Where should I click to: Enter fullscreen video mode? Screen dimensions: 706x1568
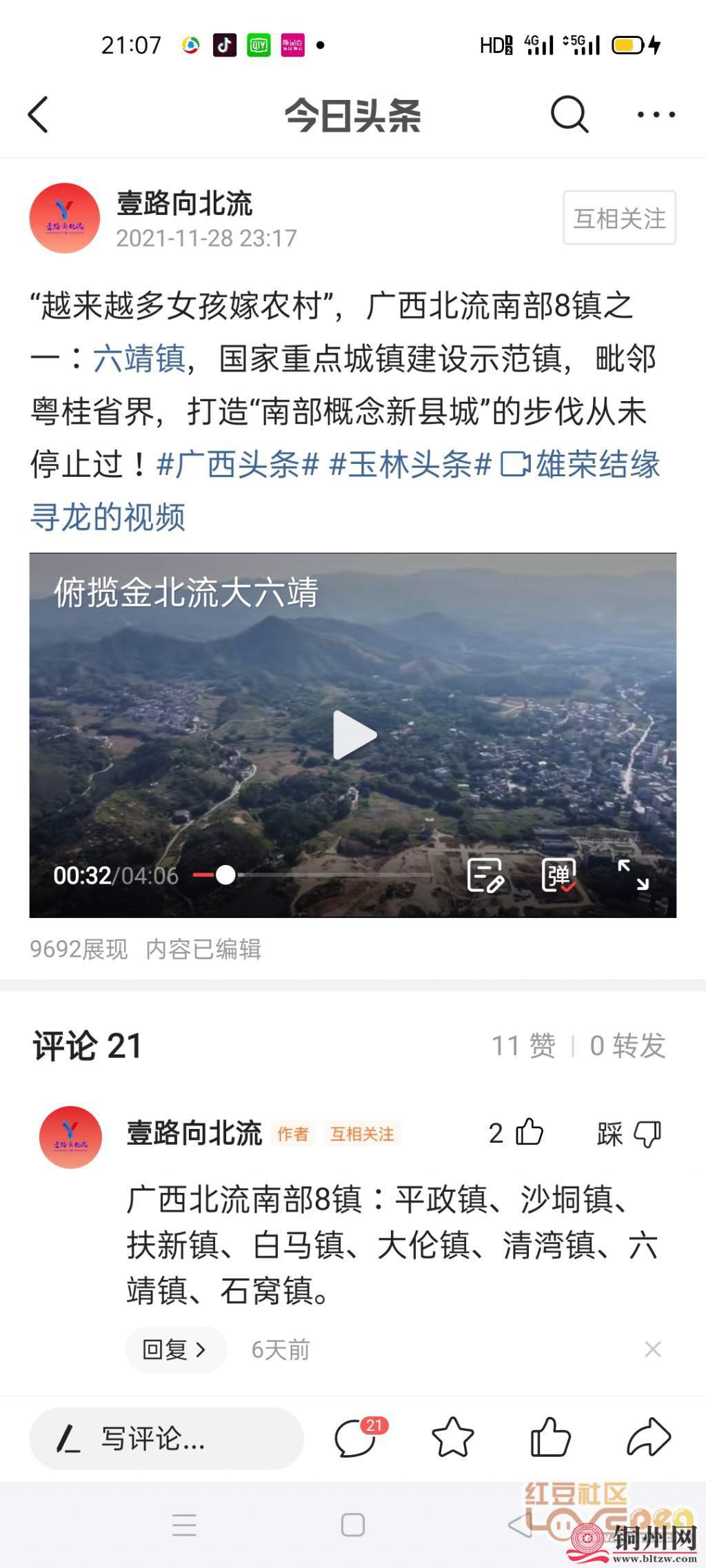click(x=633, y=875)
